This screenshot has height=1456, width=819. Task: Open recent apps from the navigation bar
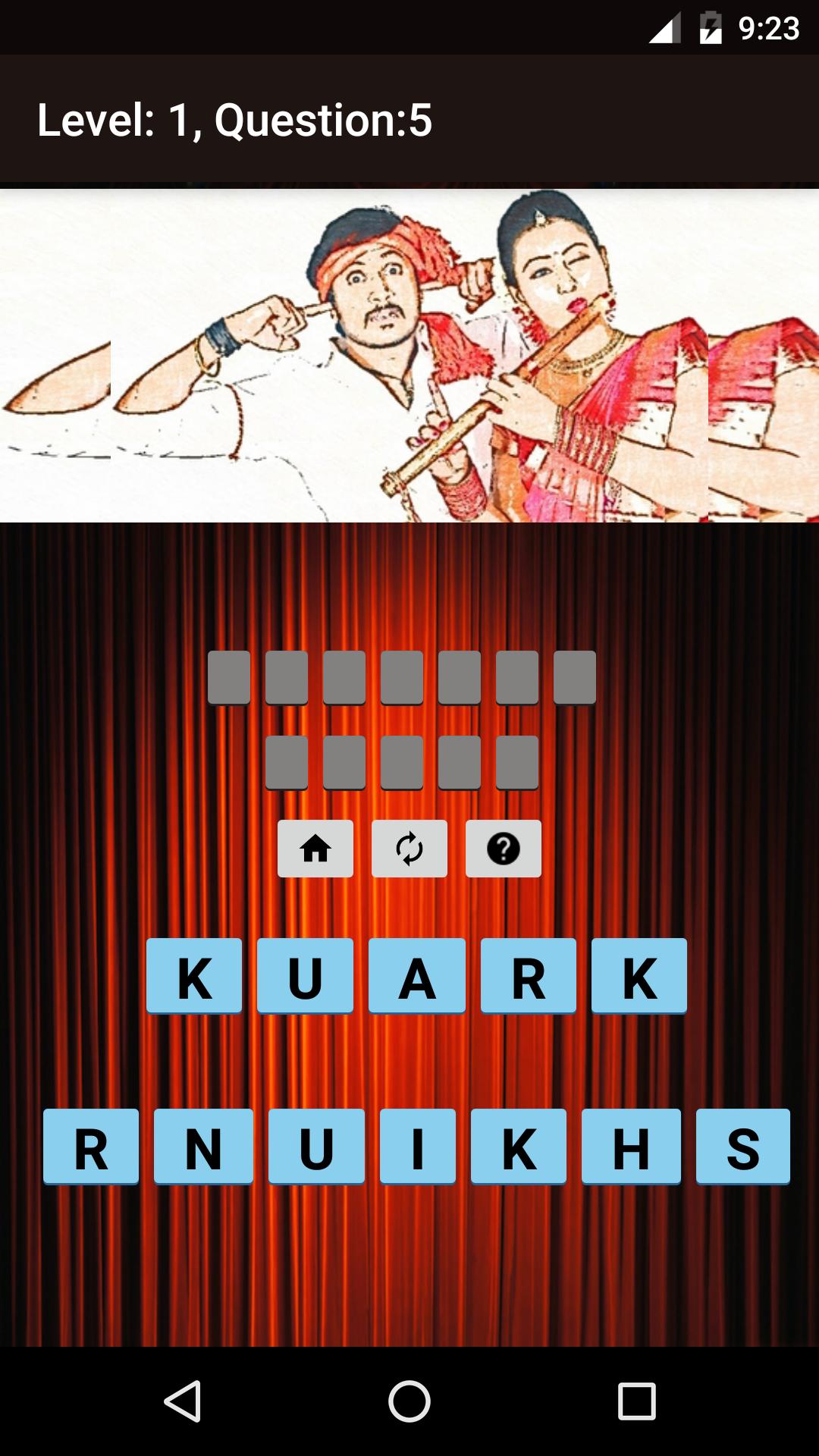636,1401
